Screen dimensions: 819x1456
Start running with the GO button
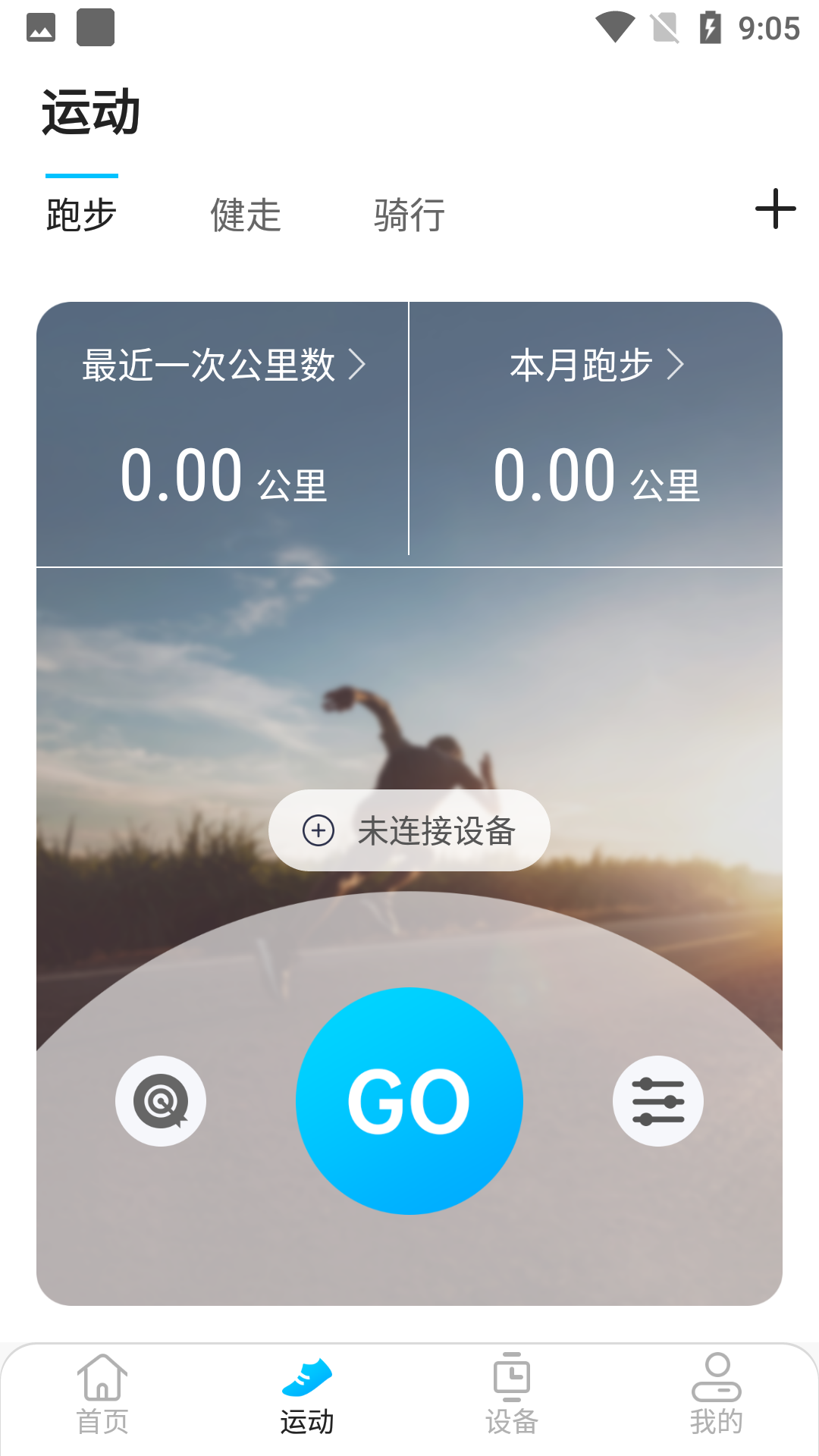click(409, 1100)
